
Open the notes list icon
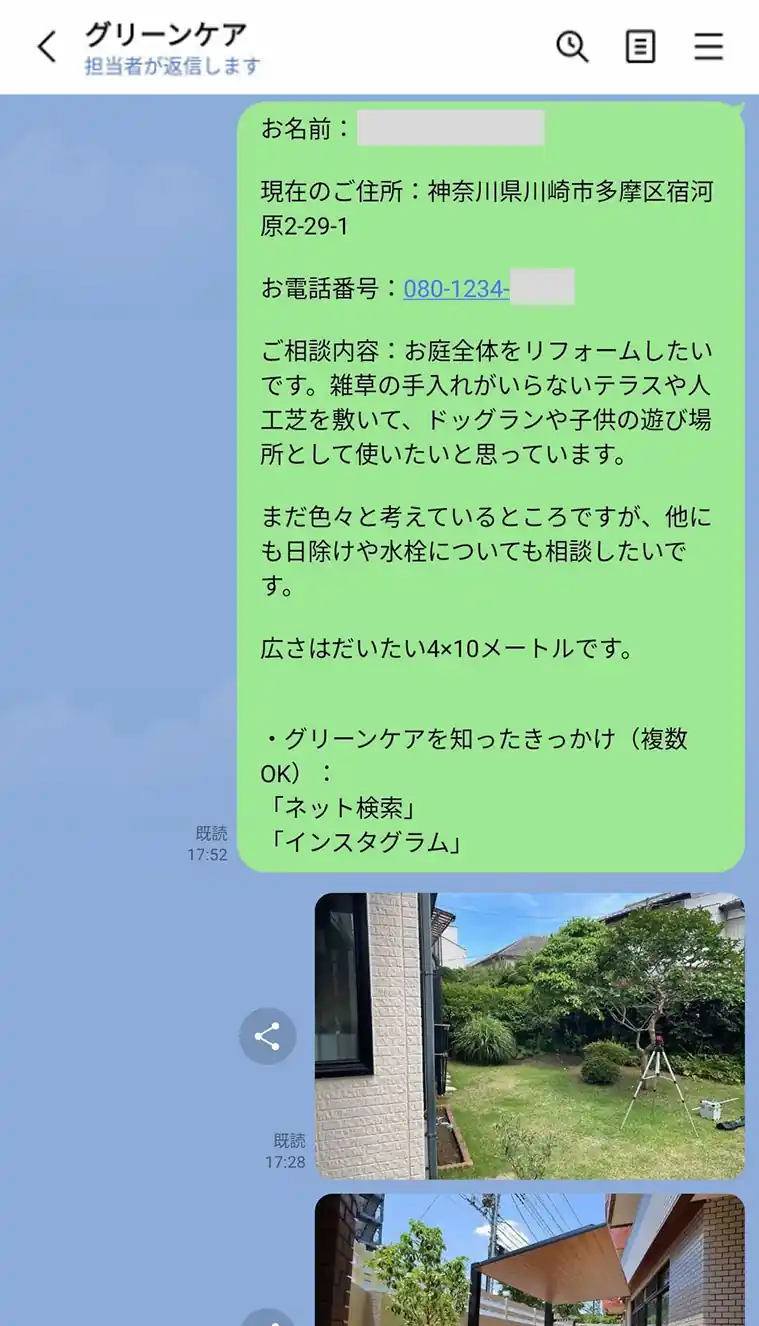point(640,47)
